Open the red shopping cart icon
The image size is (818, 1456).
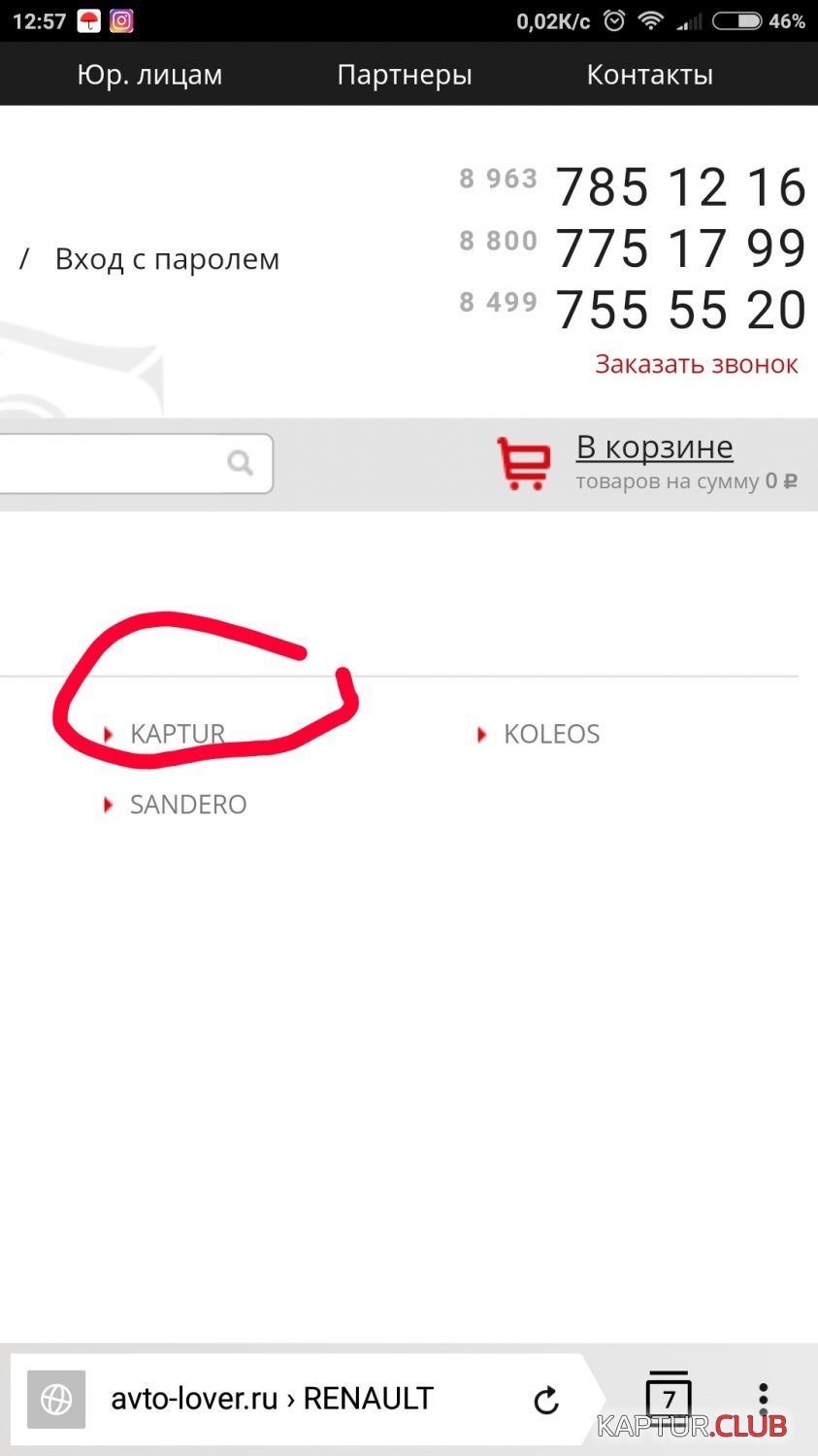coord(523,463)
